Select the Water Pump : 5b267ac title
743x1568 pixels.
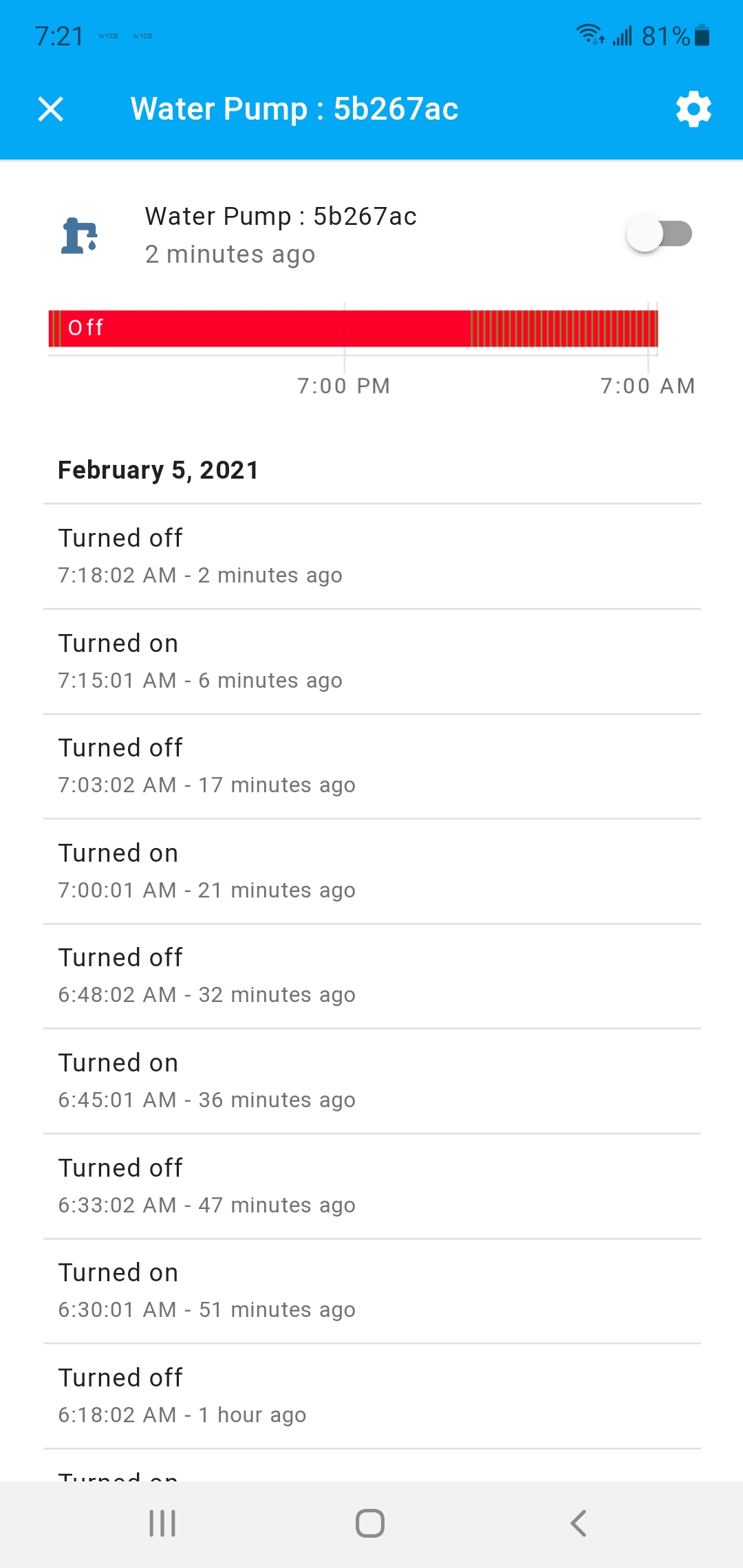coord(295,109)
